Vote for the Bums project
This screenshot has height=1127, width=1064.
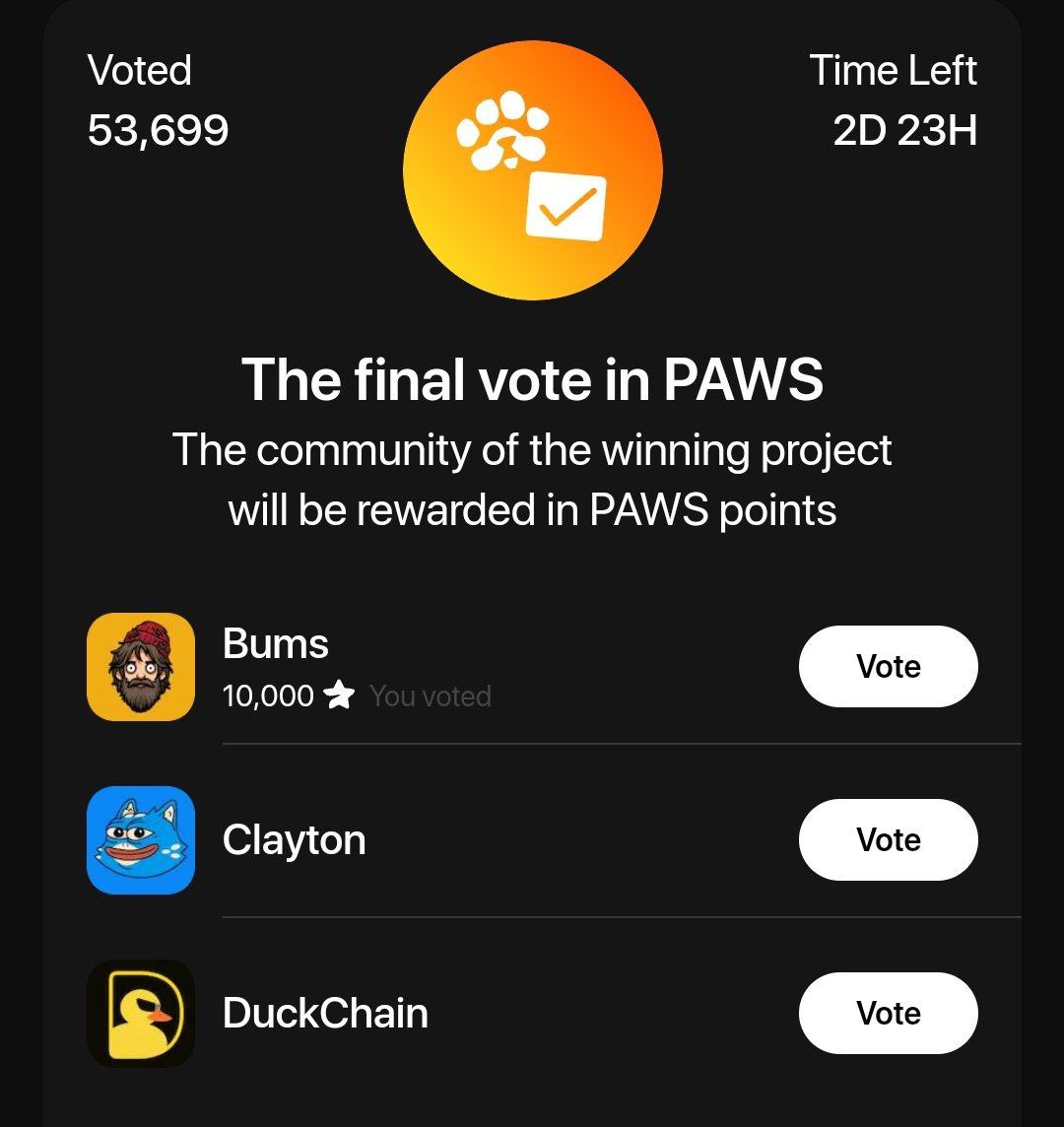click(888, 666)
